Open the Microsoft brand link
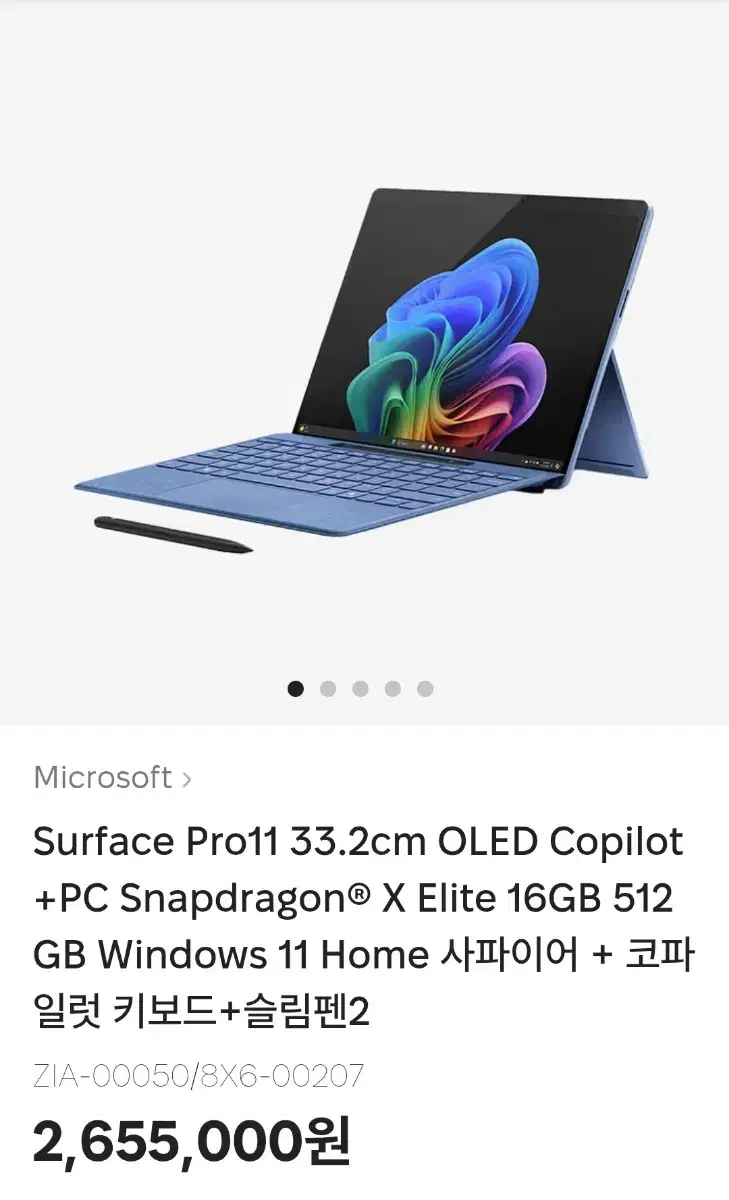729x1200 pixels. [x=112, y=777]
